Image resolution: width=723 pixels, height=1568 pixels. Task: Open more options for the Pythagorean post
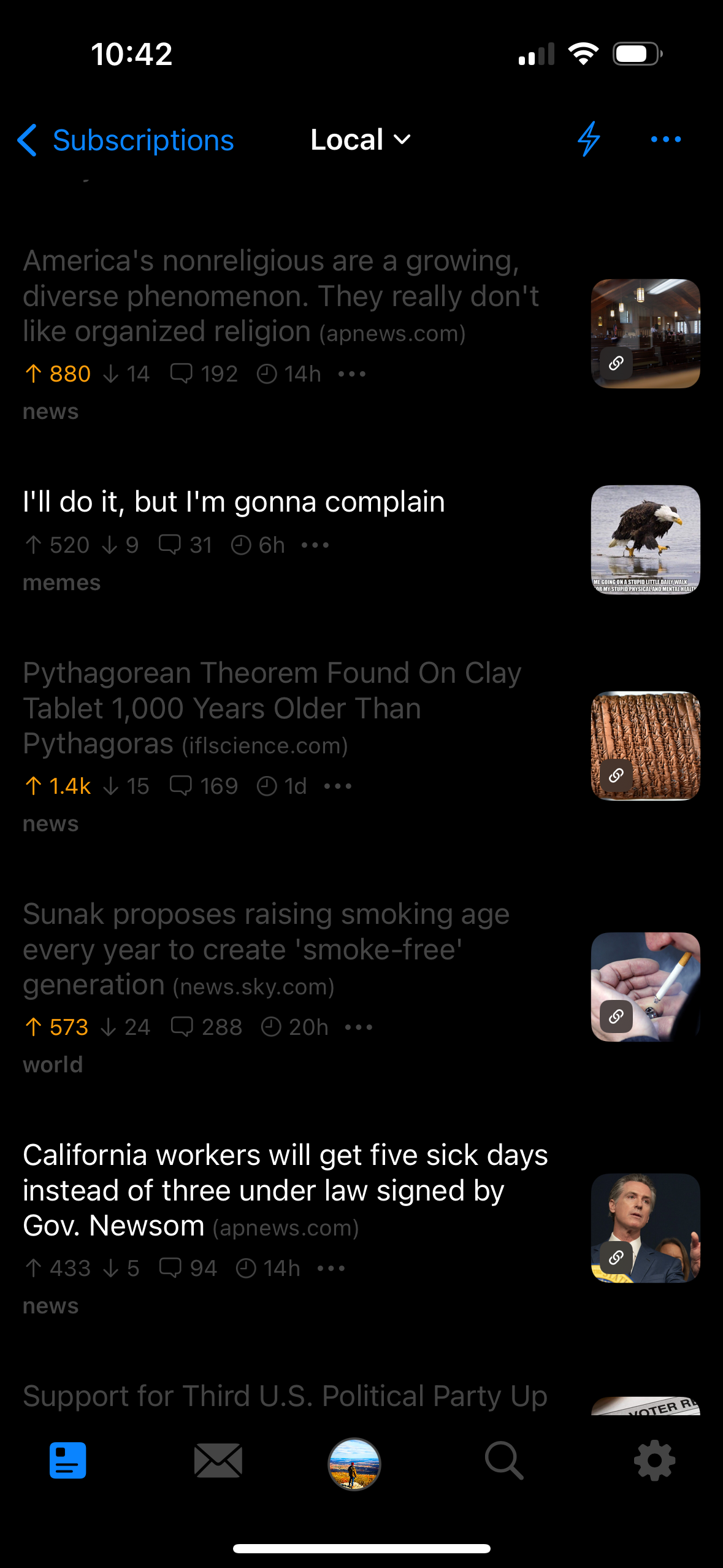coord(338,786)
